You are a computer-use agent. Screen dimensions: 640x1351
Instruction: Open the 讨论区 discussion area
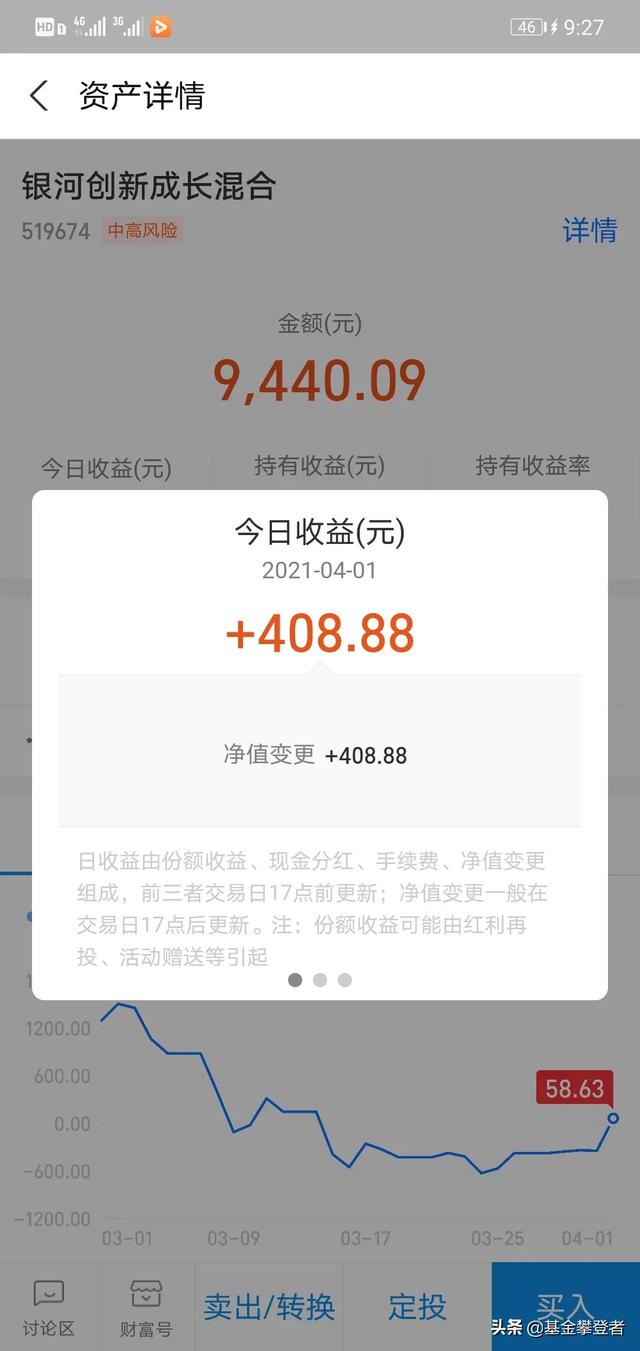[48, 1306]
